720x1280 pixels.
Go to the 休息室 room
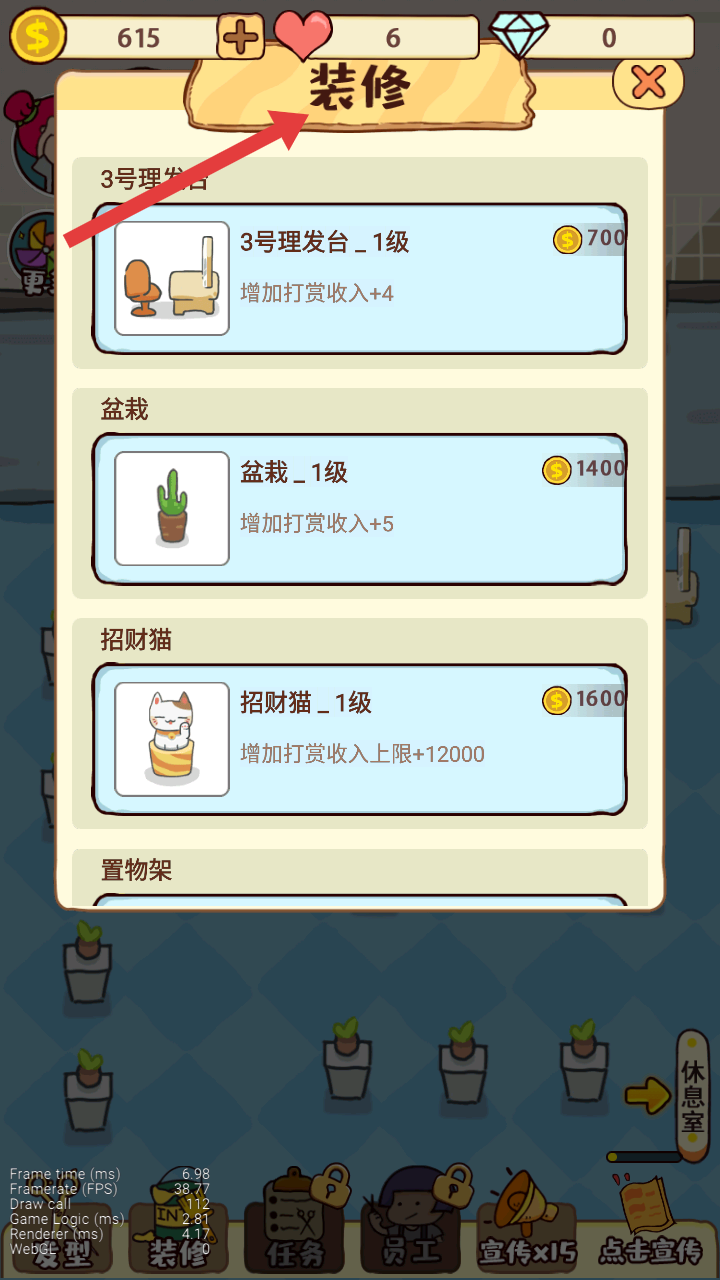tap(692, 1095)
